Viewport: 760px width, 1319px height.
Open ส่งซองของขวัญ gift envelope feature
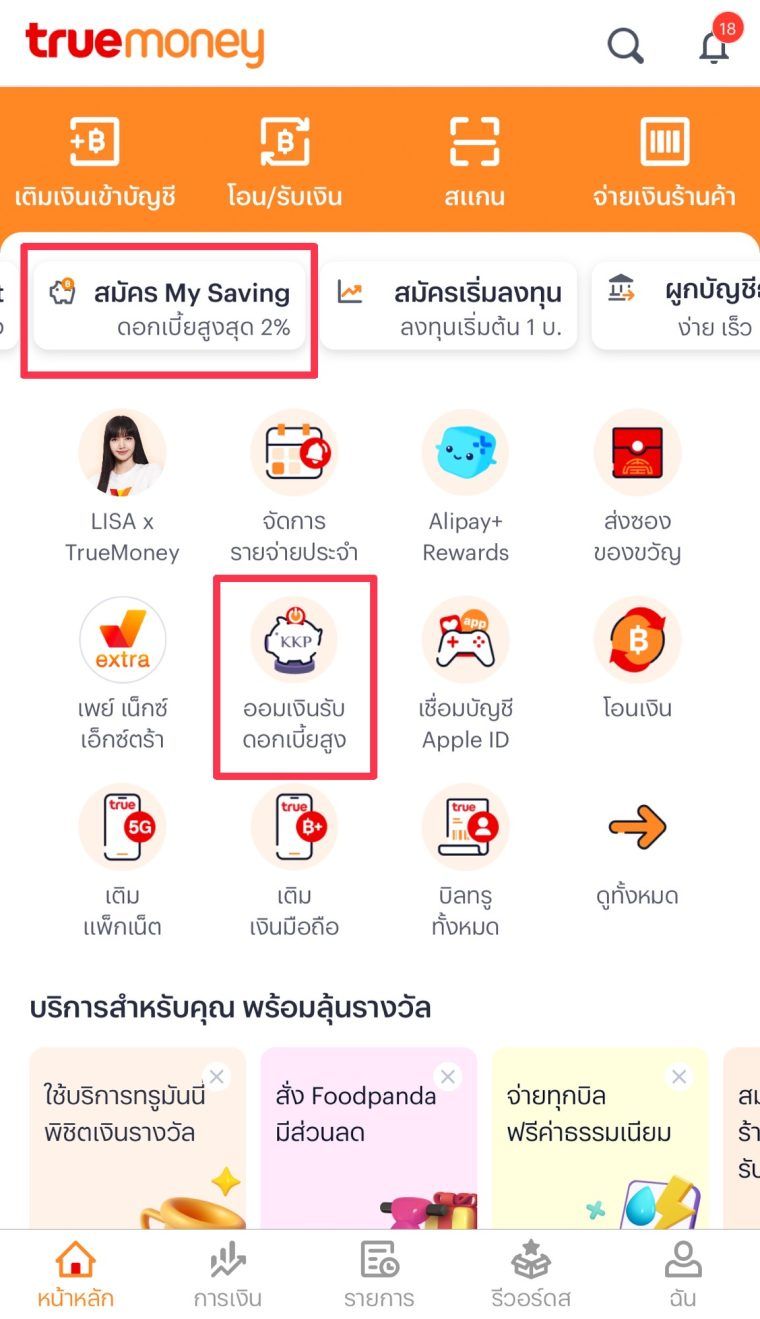tap(637, 452)
